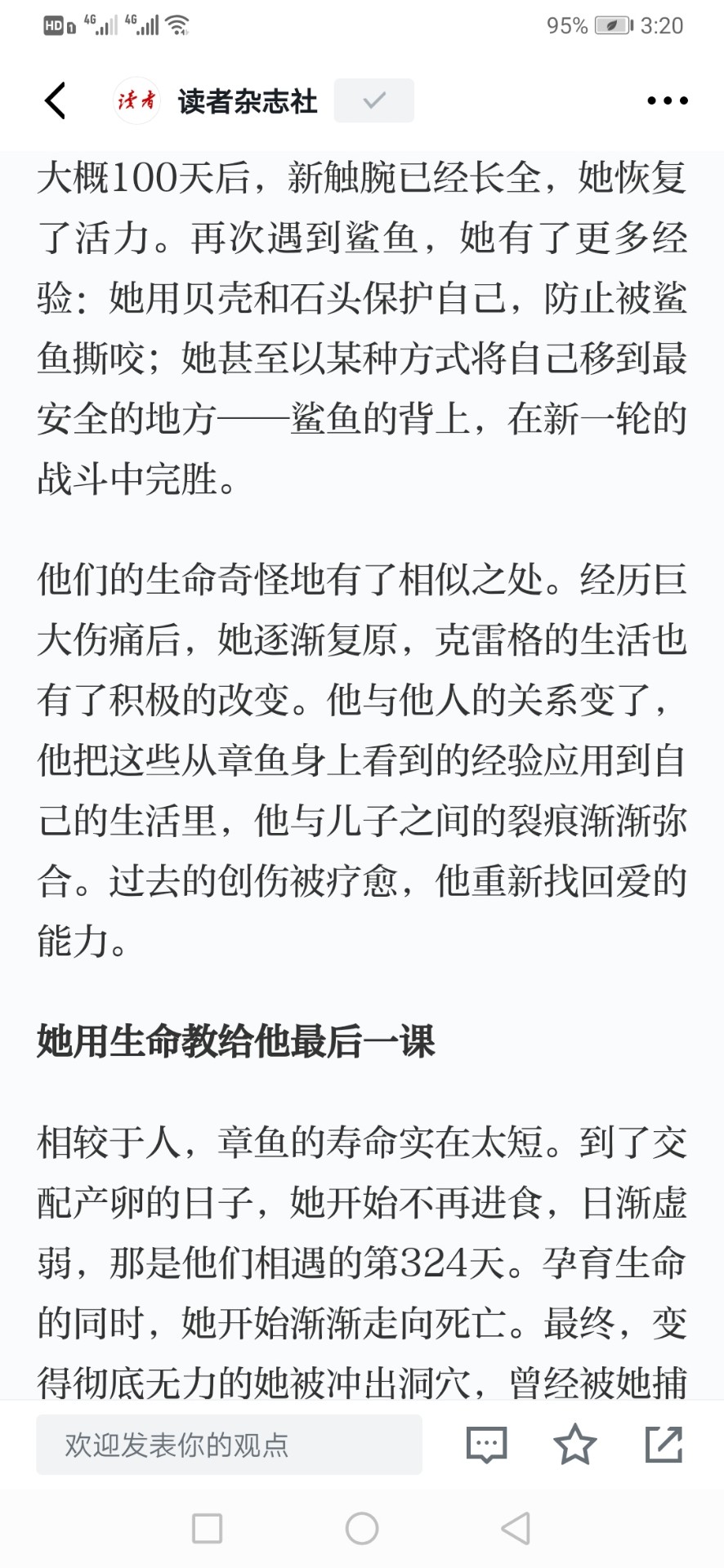Image resolution: width=724 pixels, height=1568 pixels.
Task: View the article's comments
Action: (487, 1445)
